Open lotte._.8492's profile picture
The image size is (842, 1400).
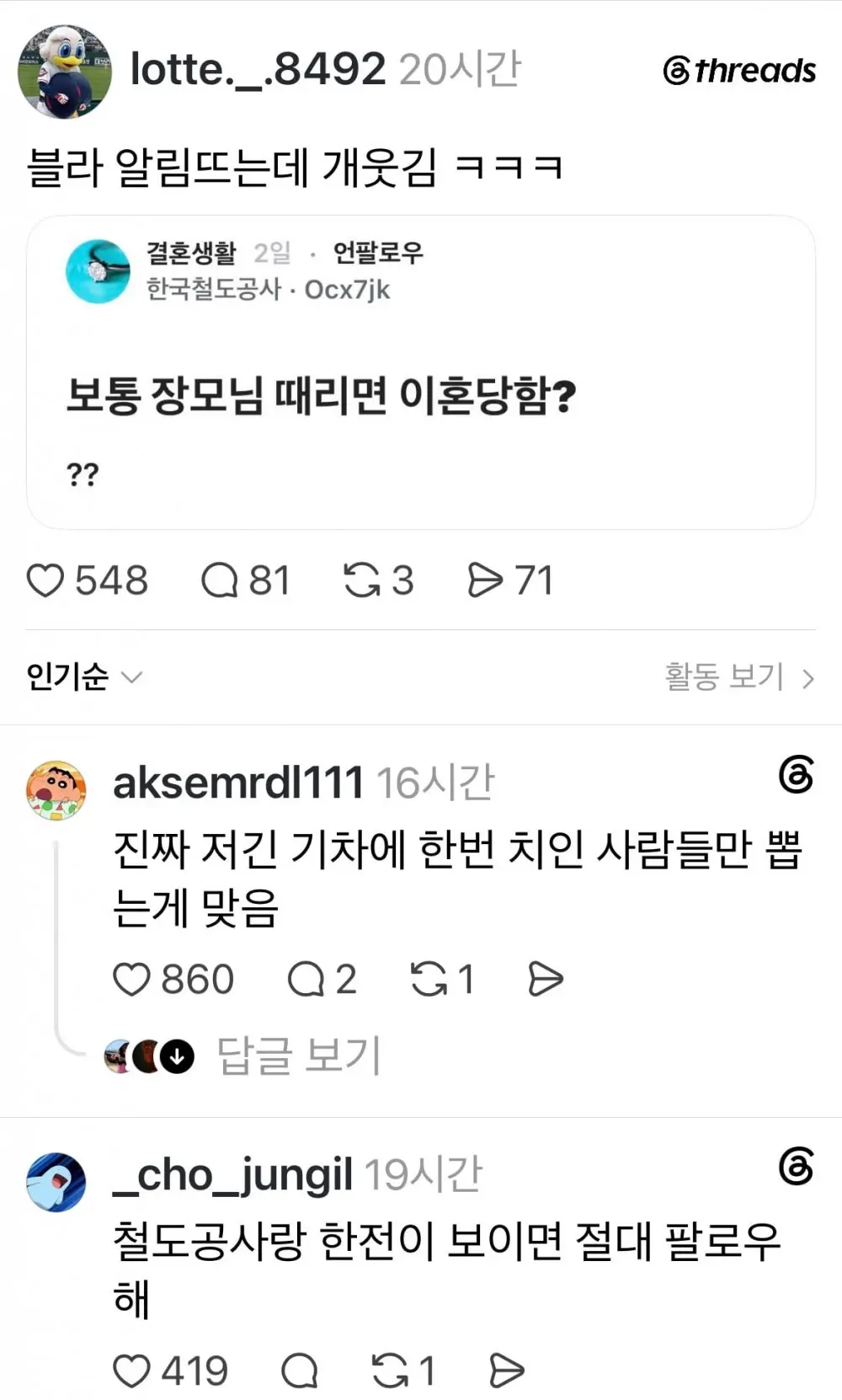click(65, 72)
